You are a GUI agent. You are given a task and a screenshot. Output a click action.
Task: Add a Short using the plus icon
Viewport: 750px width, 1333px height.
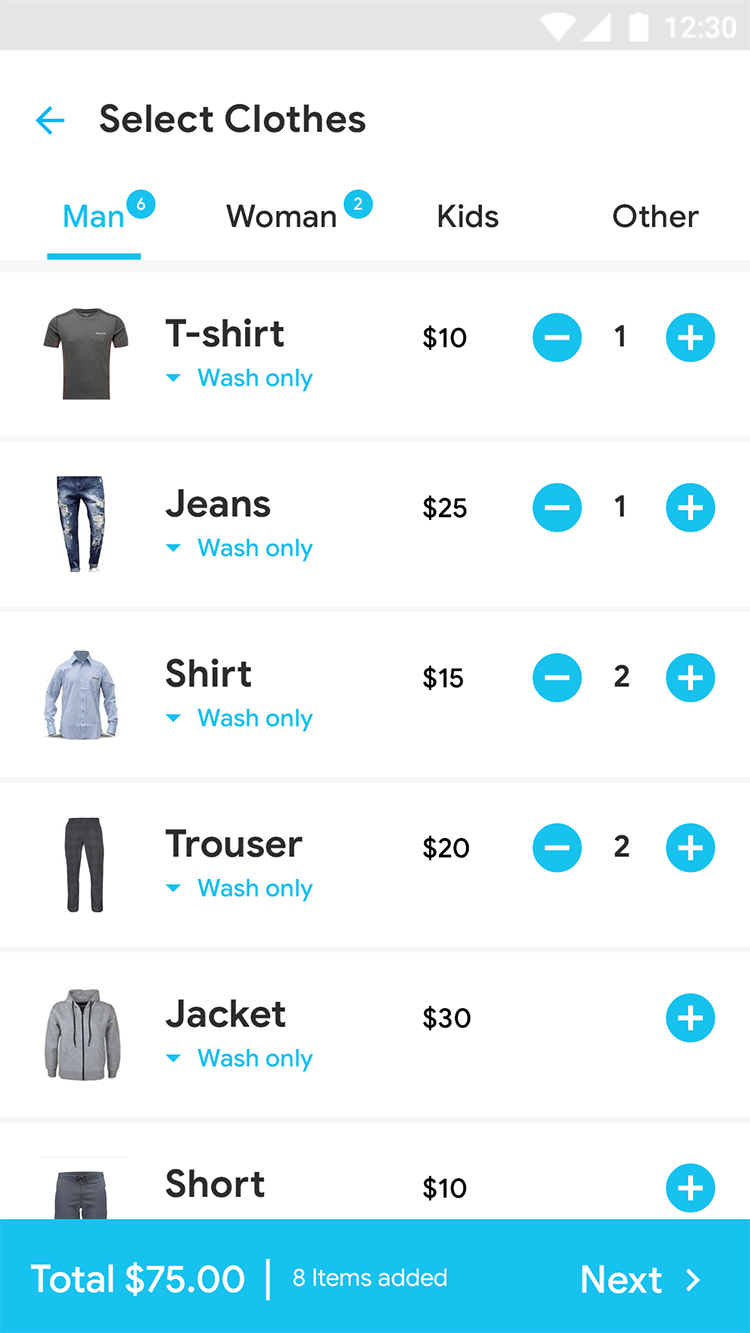[x=690, y=1188]
